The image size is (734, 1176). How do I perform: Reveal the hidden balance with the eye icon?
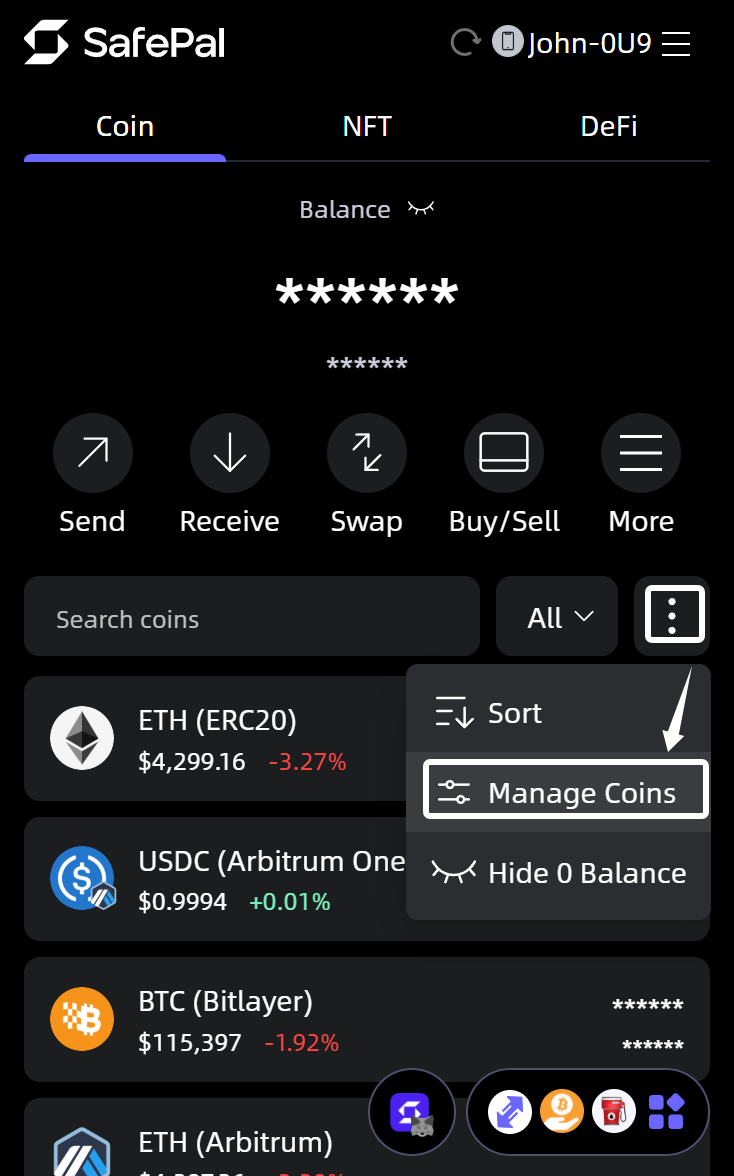click(421, 209)
